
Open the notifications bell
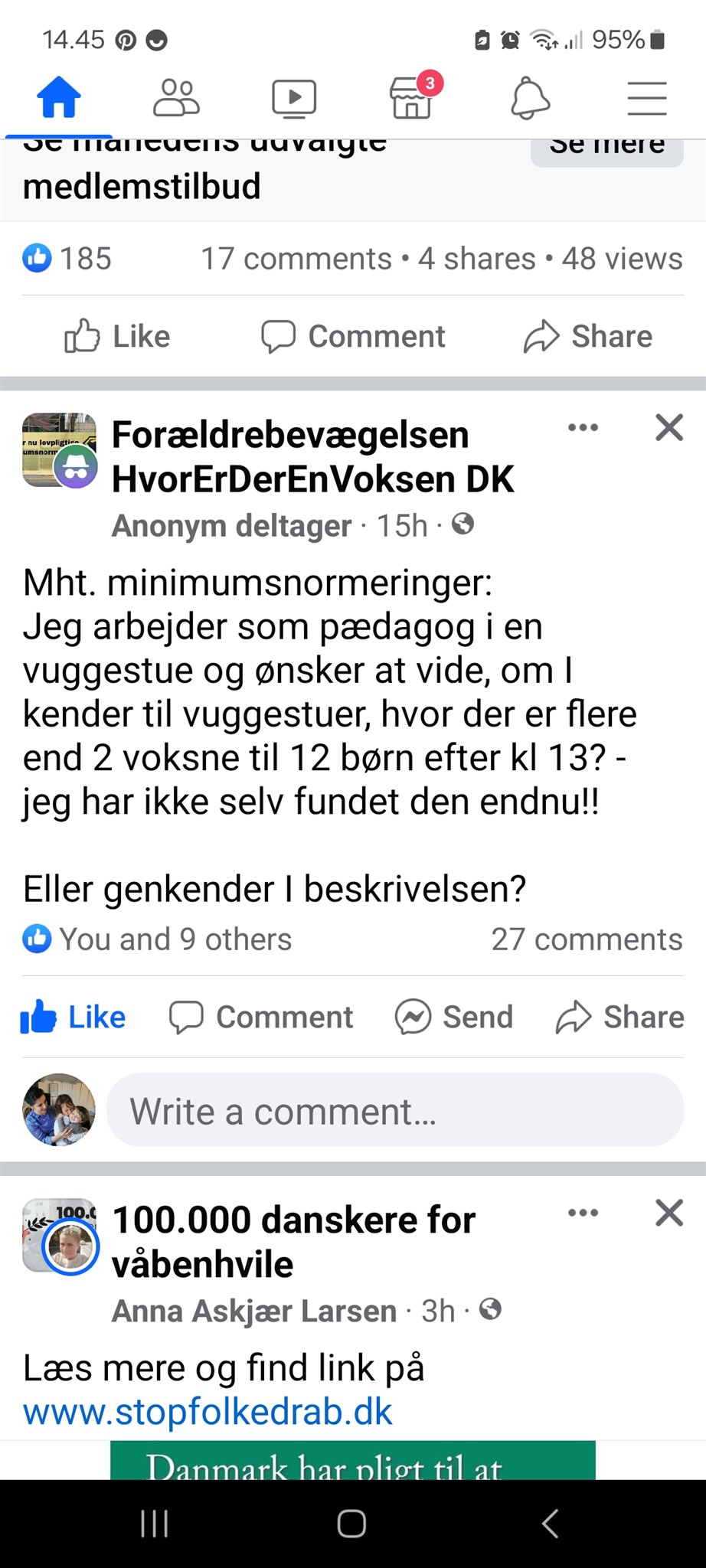[x=530, y=99]
